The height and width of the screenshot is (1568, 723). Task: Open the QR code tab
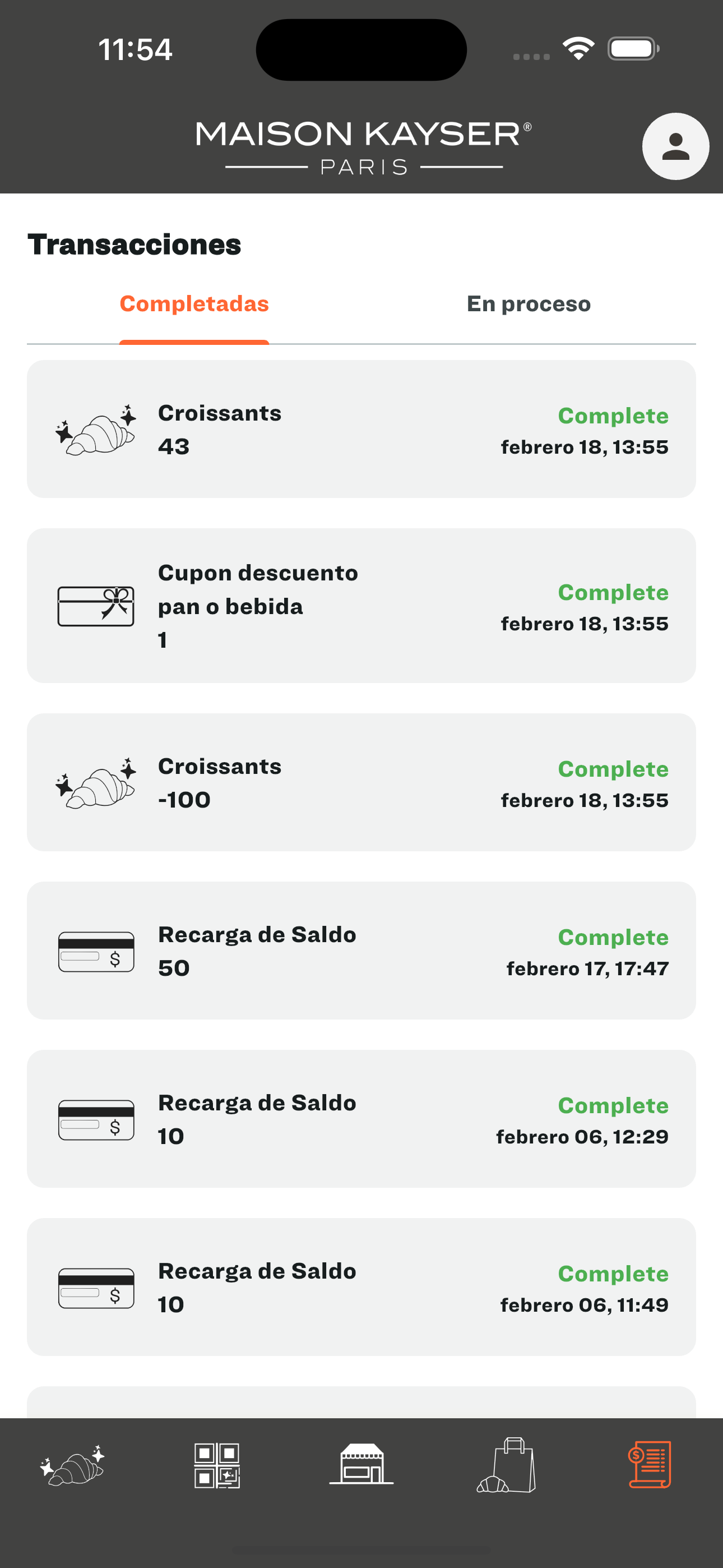coord(217,1465)
